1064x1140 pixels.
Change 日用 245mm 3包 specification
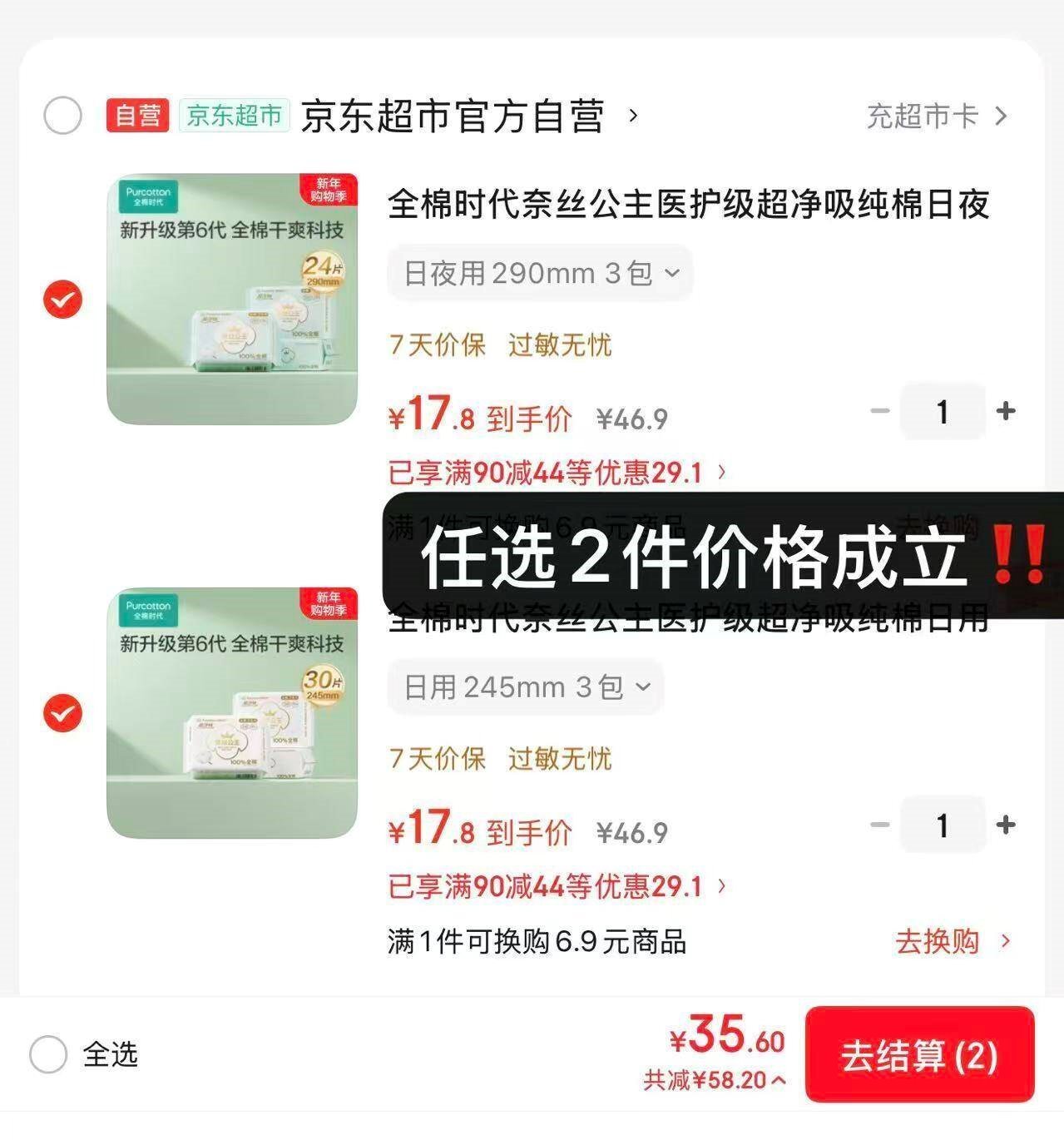tap(526, 687)
